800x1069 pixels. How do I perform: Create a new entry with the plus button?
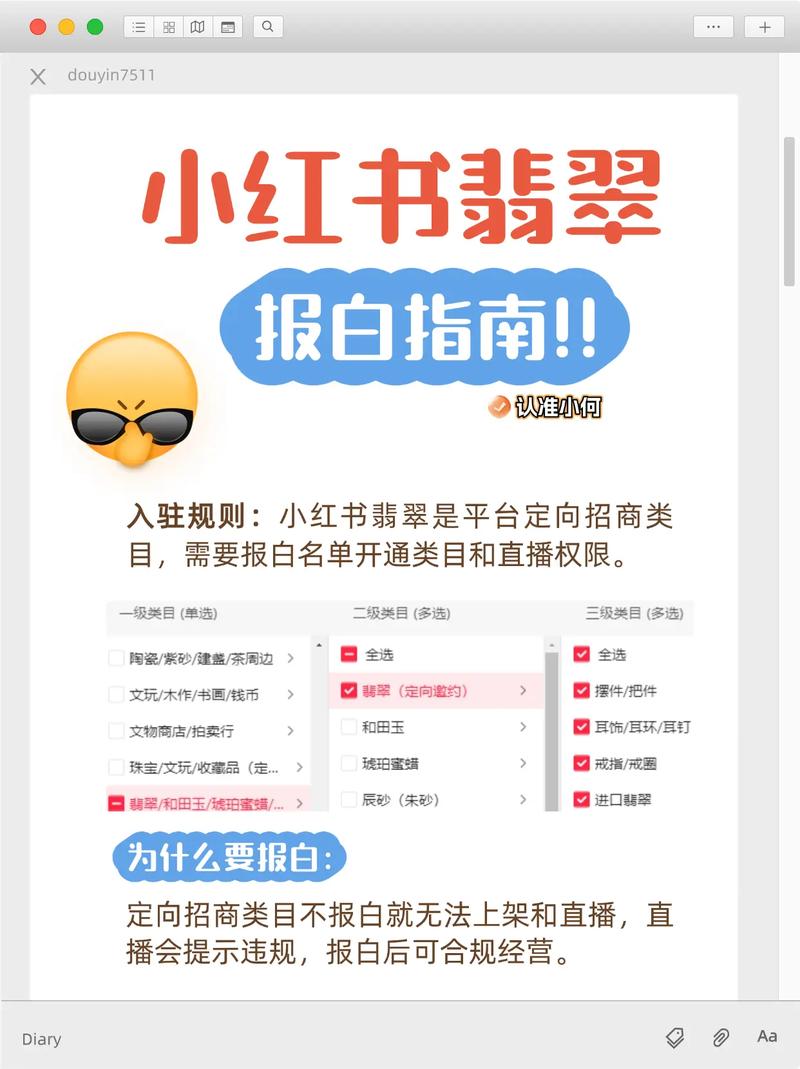click(765, 27)
